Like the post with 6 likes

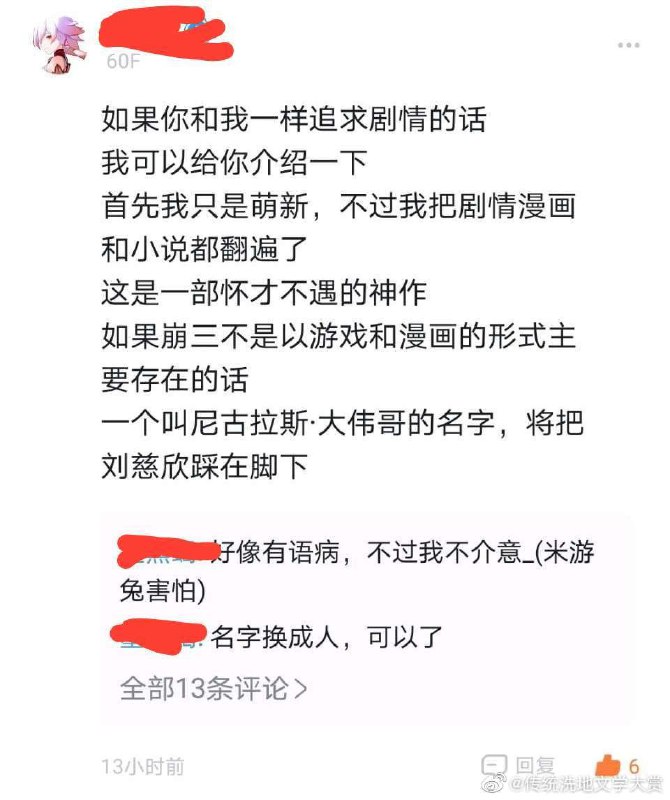coord(608,766)
